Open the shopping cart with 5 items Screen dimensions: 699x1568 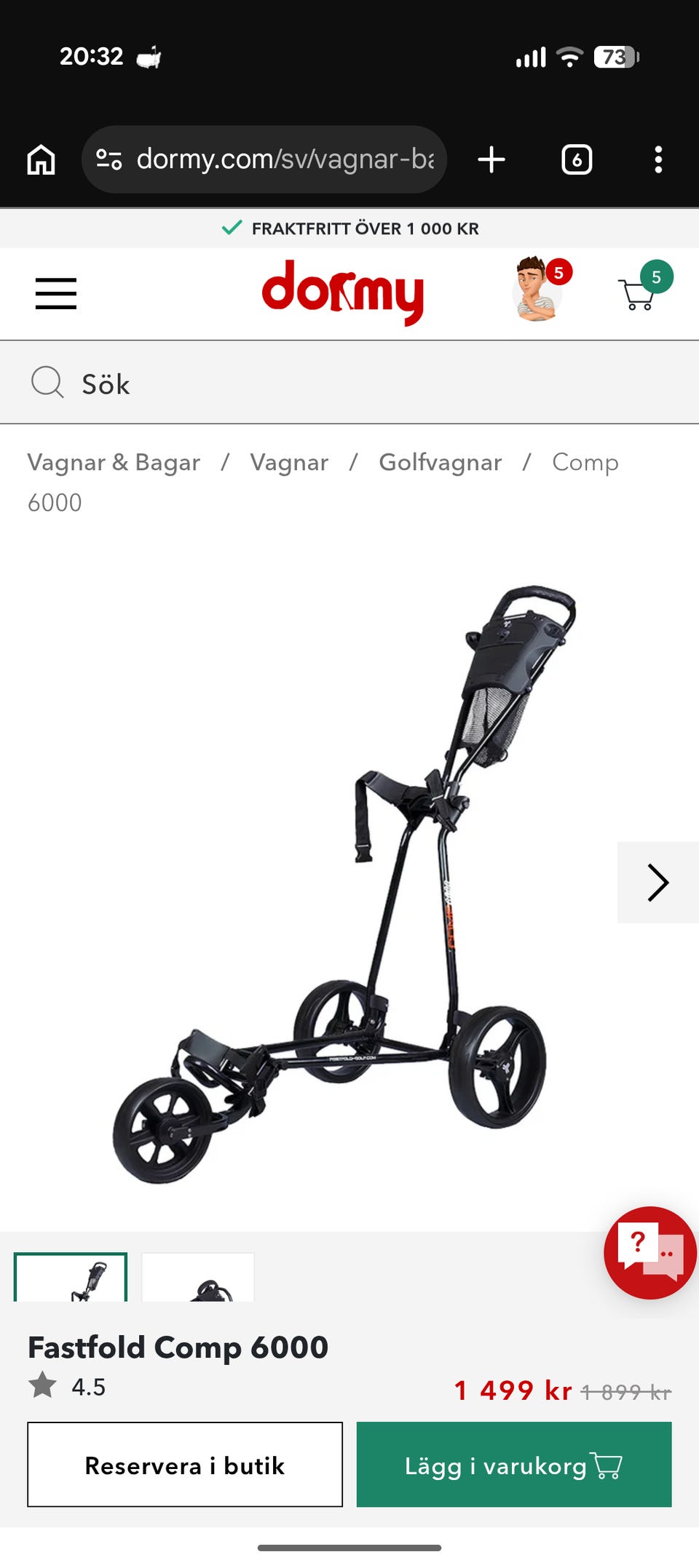click(645, 287)
